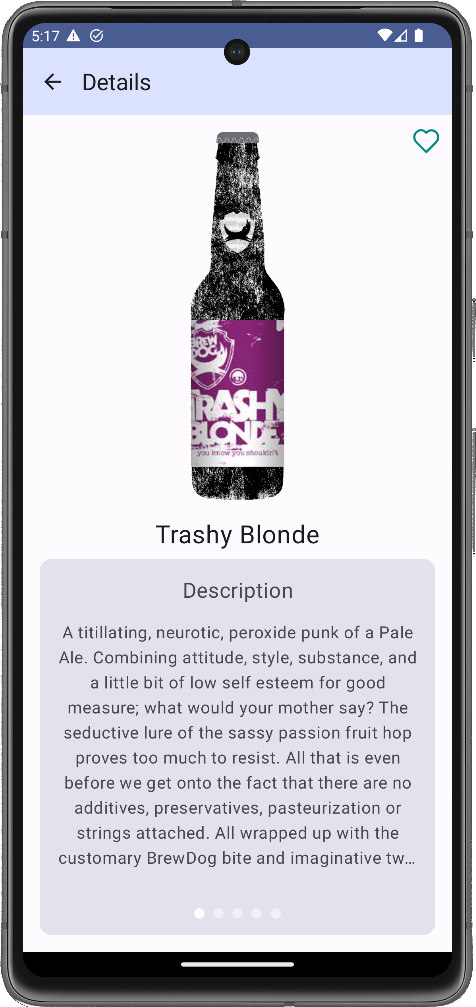Image resolution: width=476 pixels, height=1007 pixels.
Task: Jump to the last page indicator dot
Action: (x=276, y=913)
